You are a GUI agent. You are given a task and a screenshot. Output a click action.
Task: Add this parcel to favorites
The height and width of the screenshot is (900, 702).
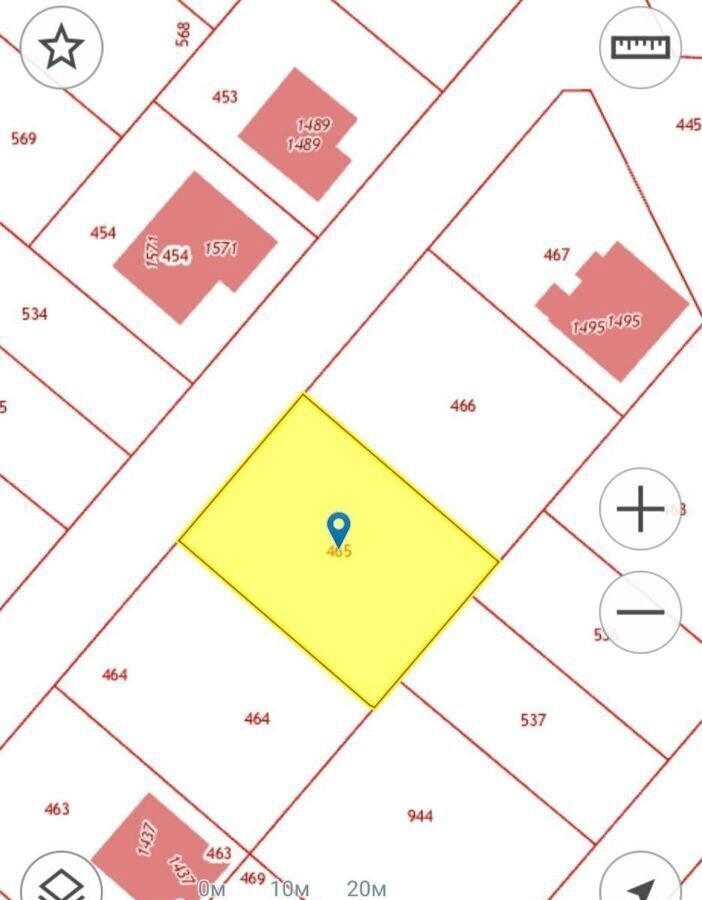pyautogui.click(x=61, y=47)
